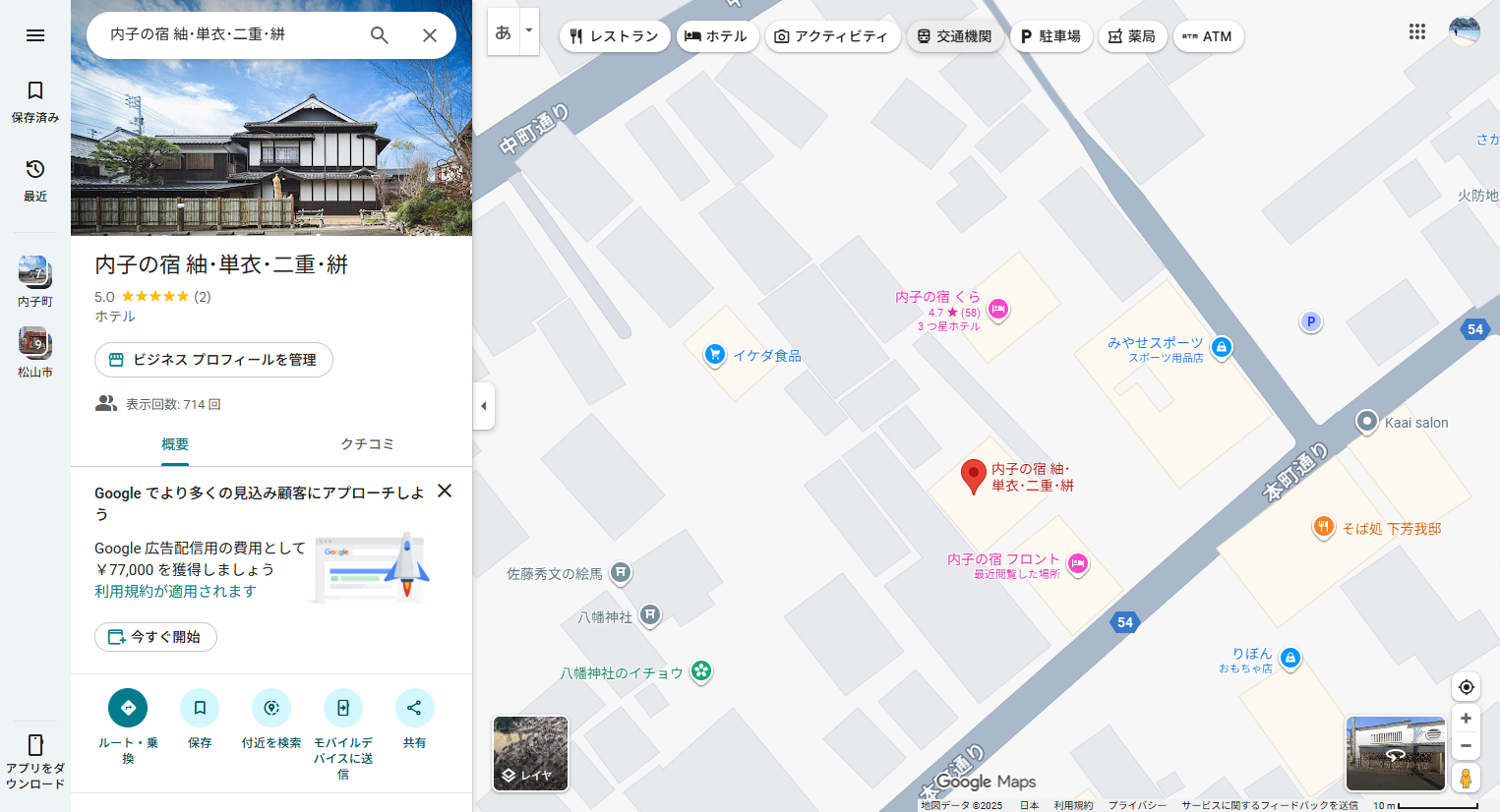Open the 保存済み saved places
The height and width of the screenshot is (812, 1500).
click(35, 101)
